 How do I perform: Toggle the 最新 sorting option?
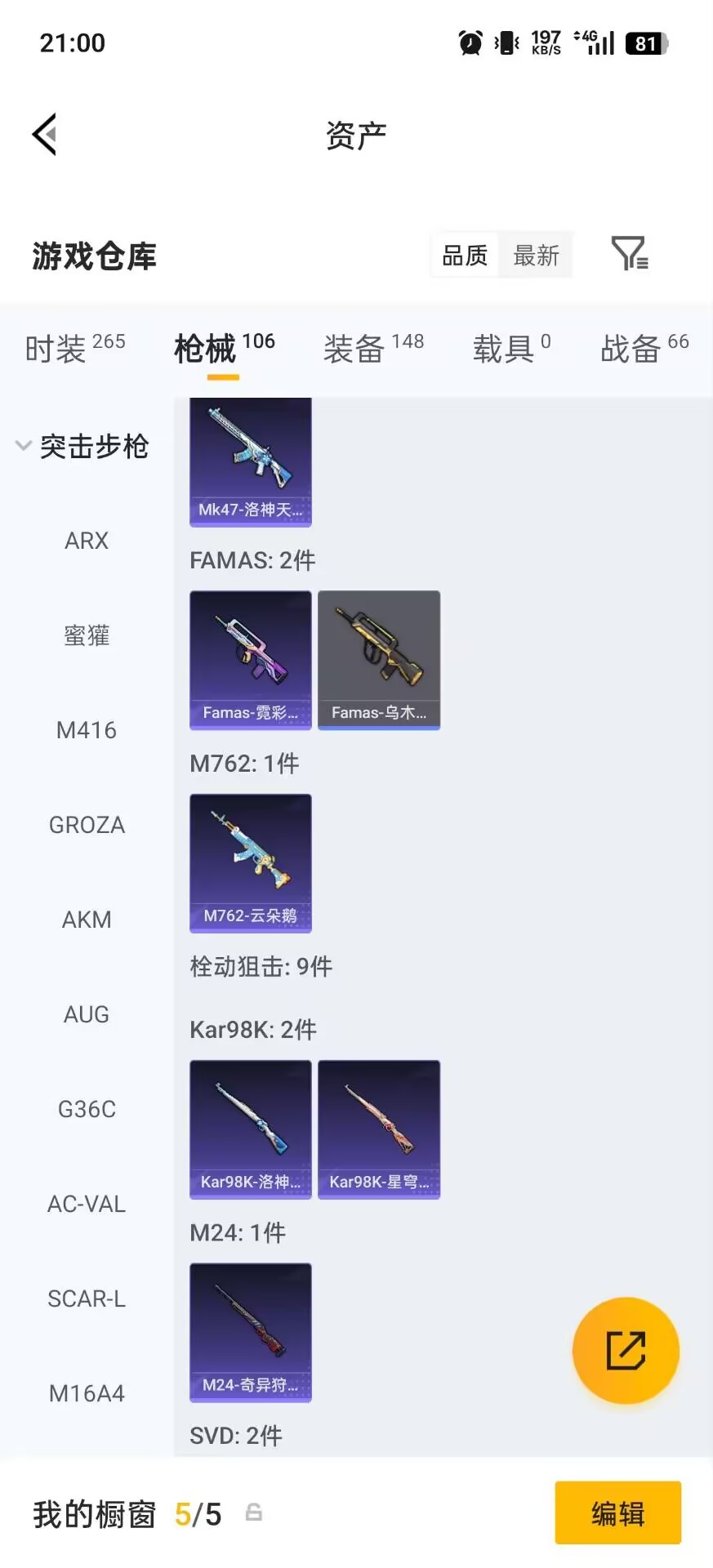(x=536, y=255)
